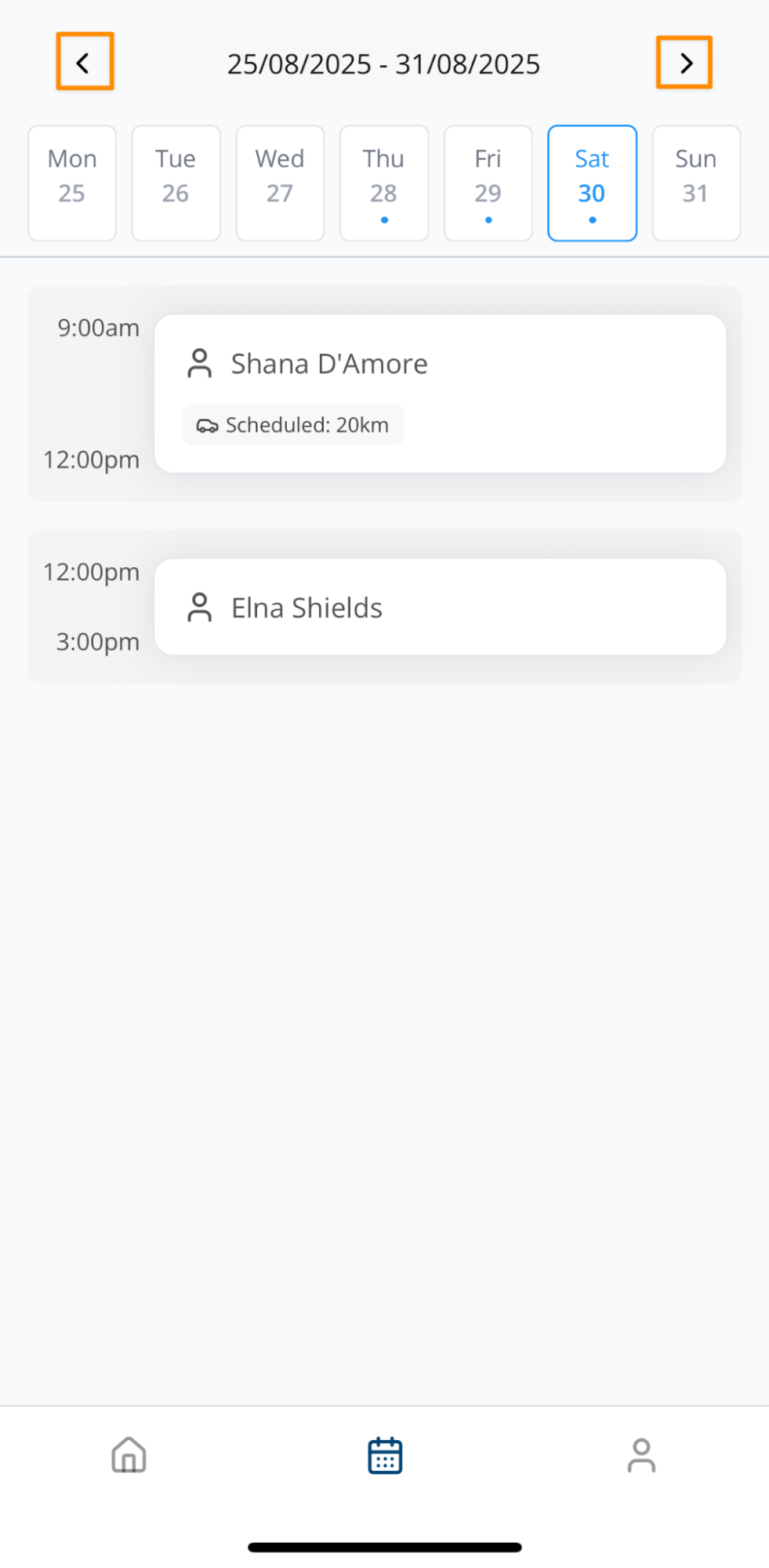
Task: Select Wed 27
Action: pos(280,183)
